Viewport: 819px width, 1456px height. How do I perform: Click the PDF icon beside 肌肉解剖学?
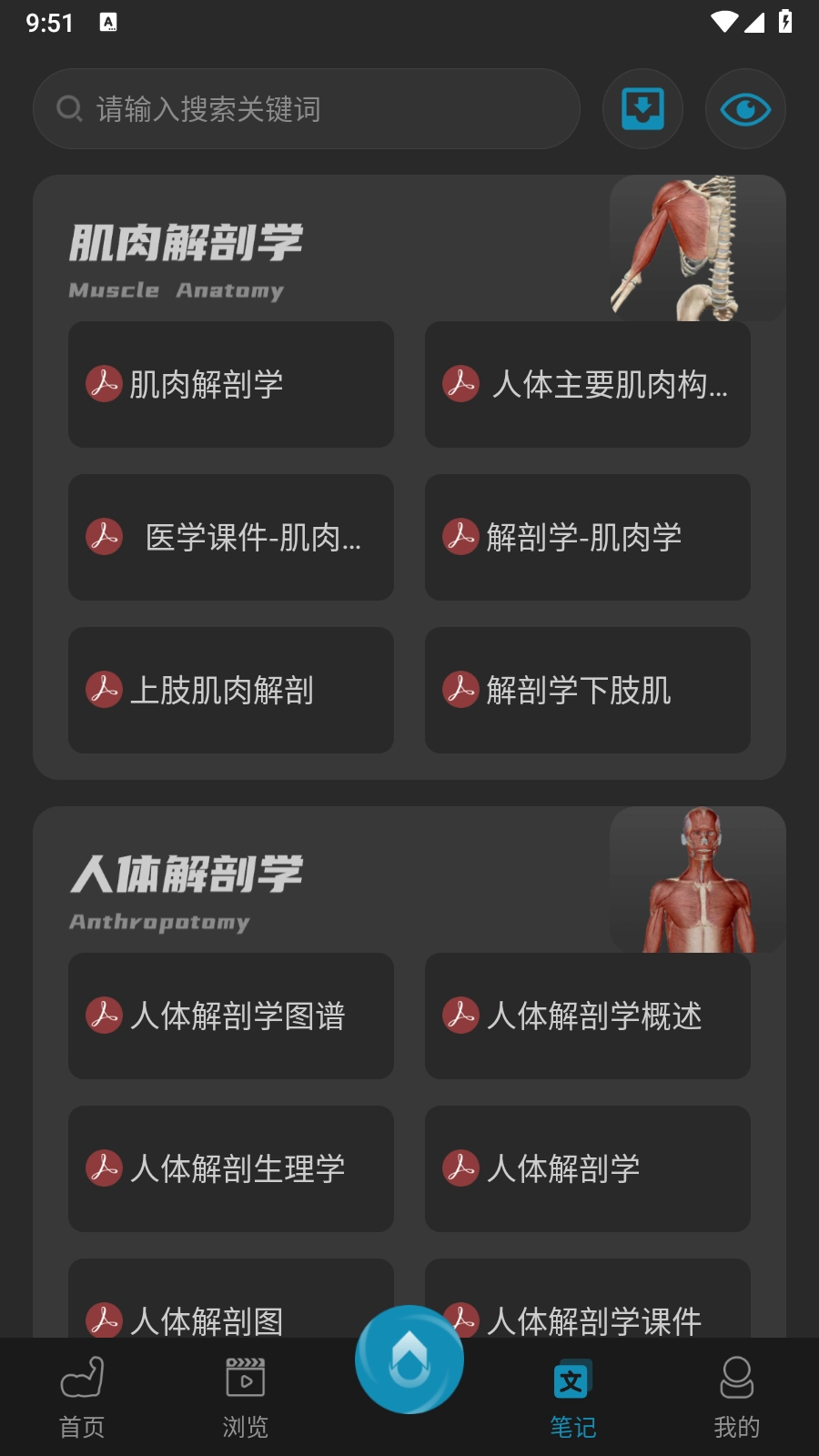click(x=105, y=384)
